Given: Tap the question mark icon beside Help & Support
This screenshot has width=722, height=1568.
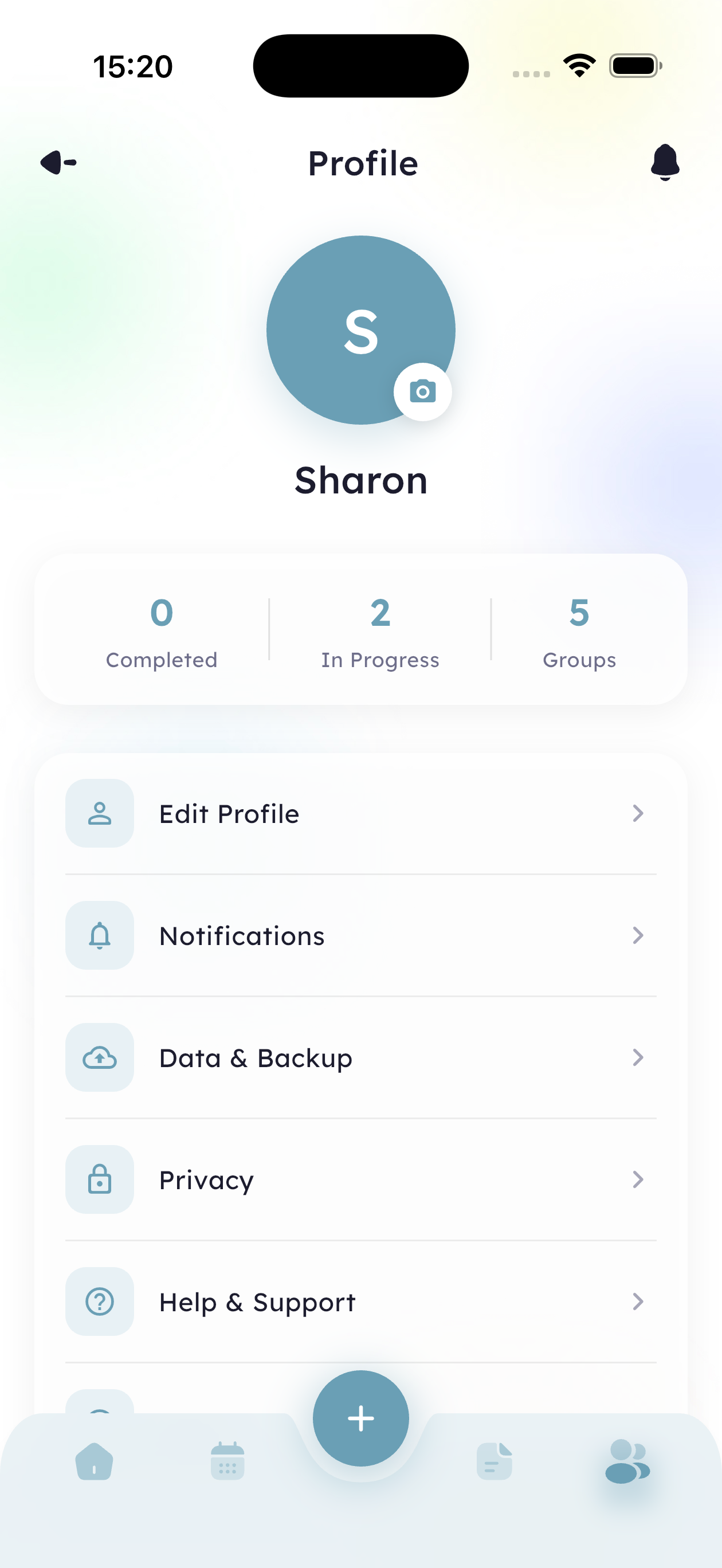Looking at the screenshot, I should click(x=99, y=1302).
